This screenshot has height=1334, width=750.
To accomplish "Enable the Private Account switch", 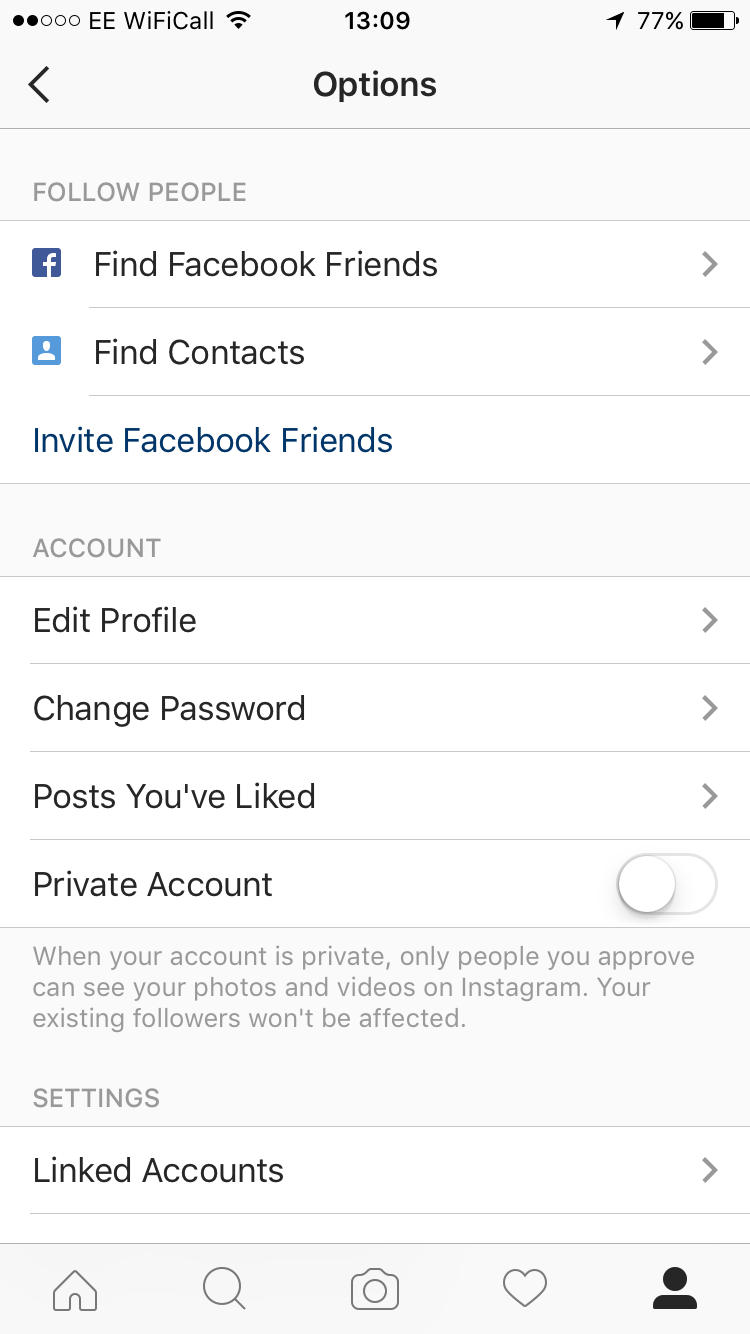I will tap(667, 884).
